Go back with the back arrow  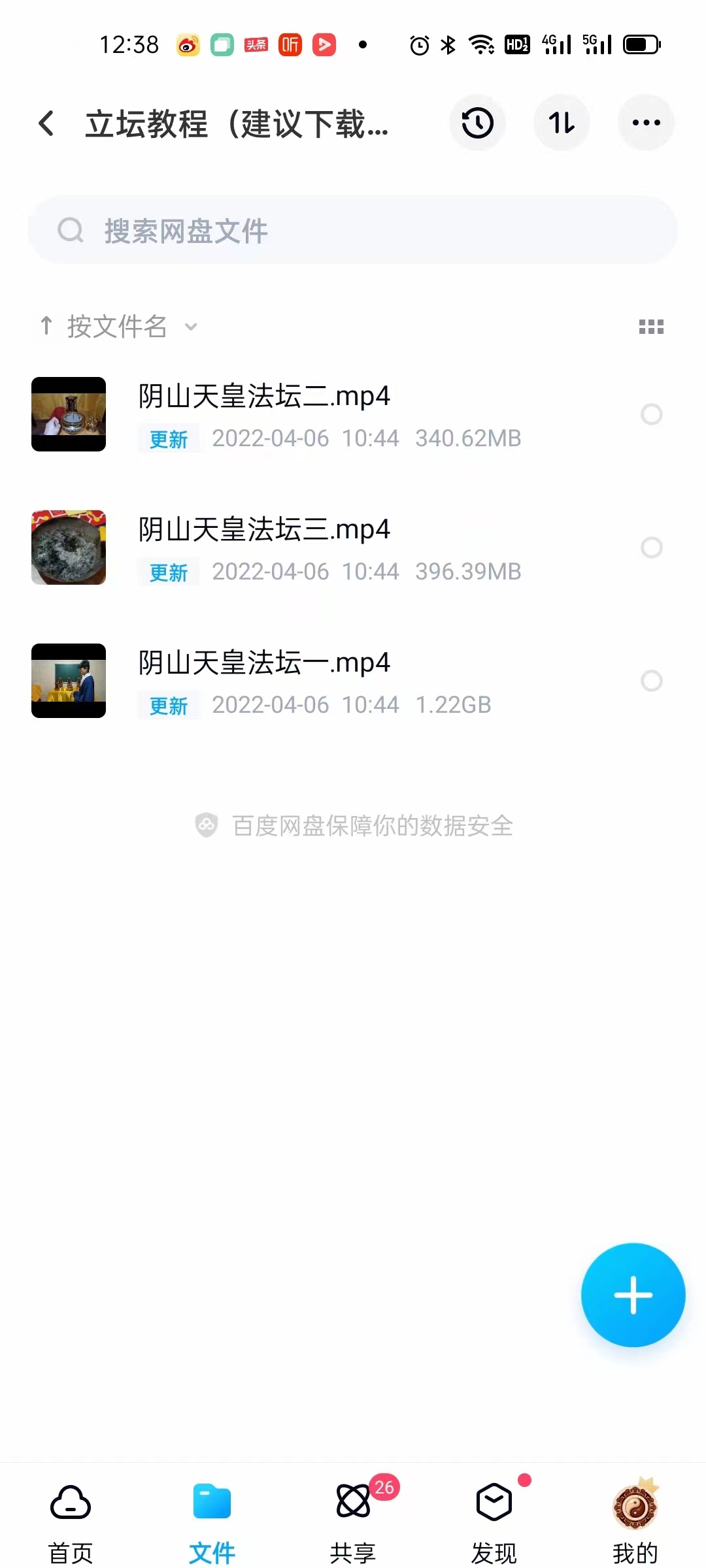[x=46, y=123]
